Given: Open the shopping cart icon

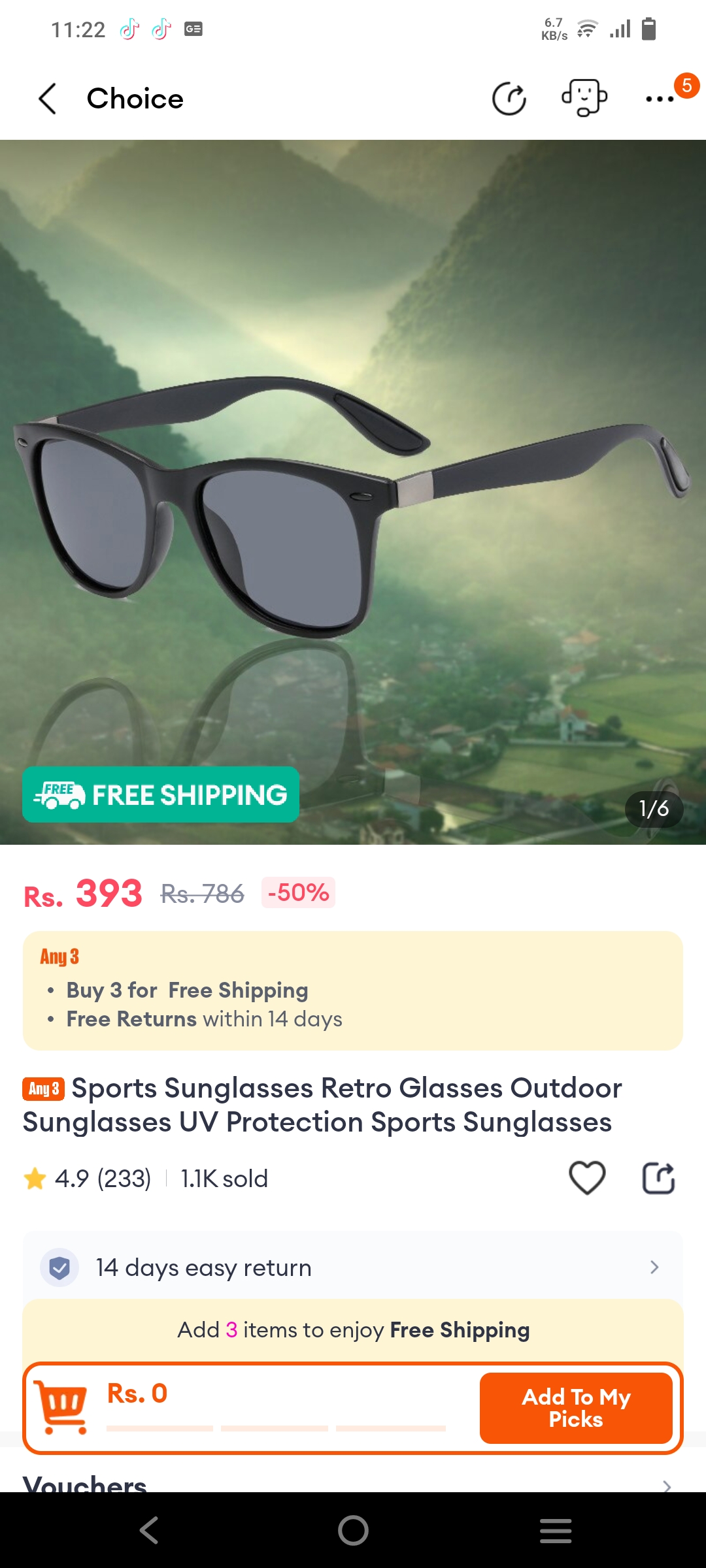Looking at the screenshot, I should (63, 1407).
